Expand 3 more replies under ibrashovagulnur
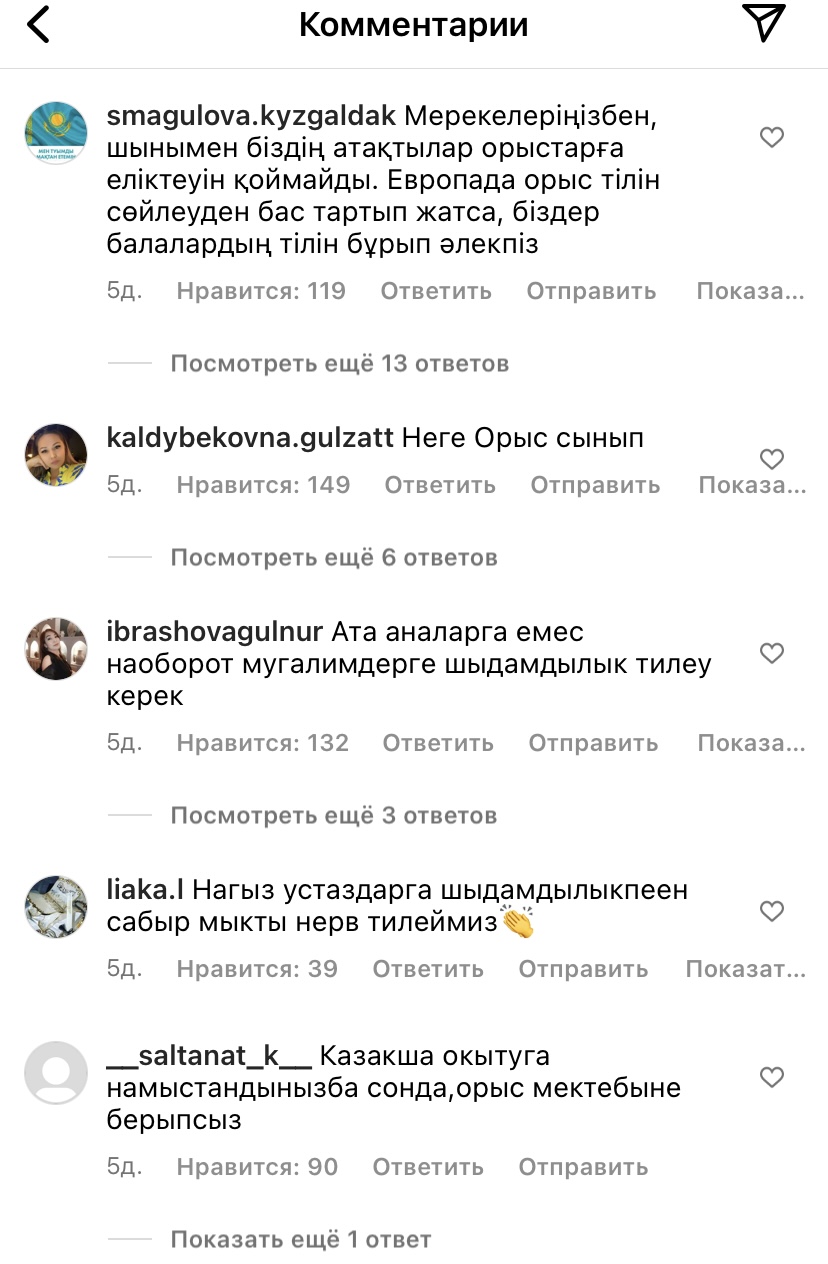This screenshot has width=828, height=1264. point(333,815)
